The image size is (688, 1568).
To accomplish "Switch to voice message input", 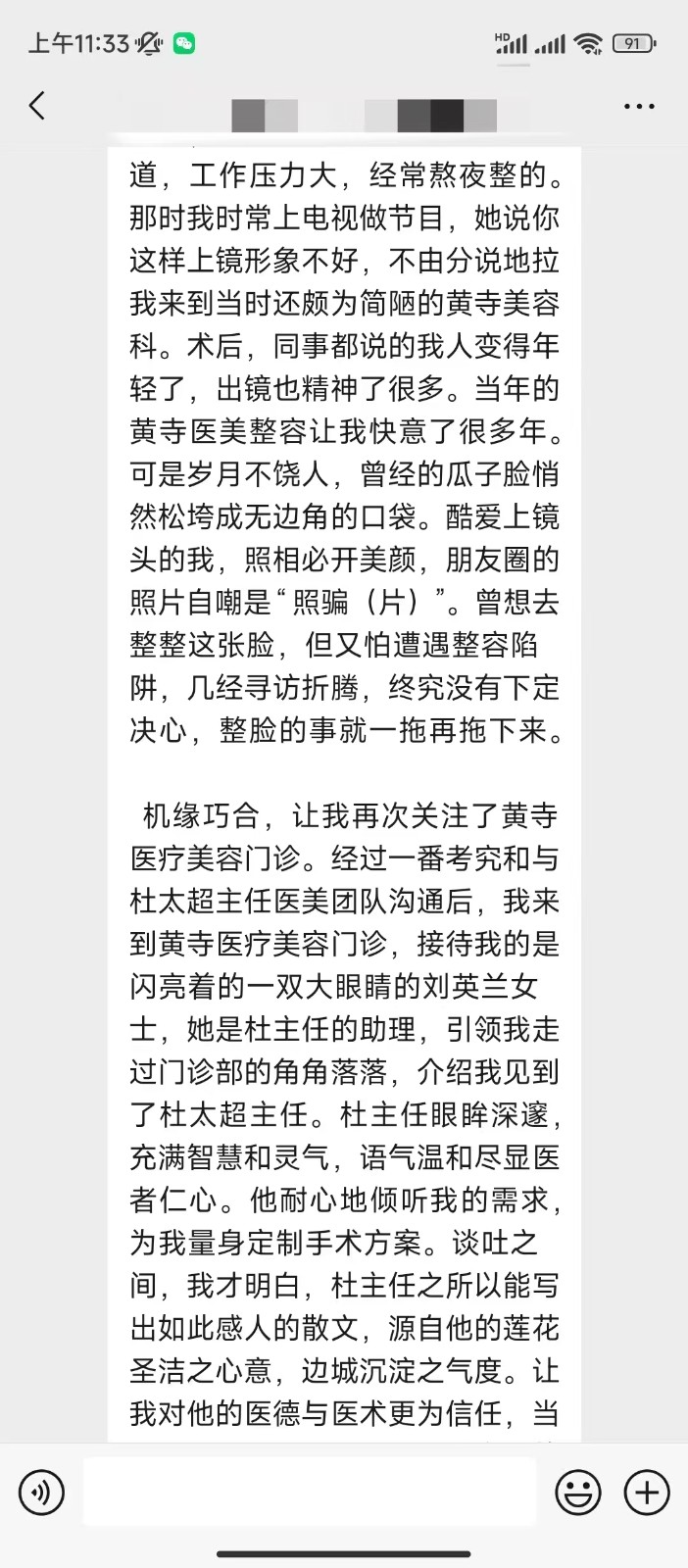I will tap(41, 1493).
